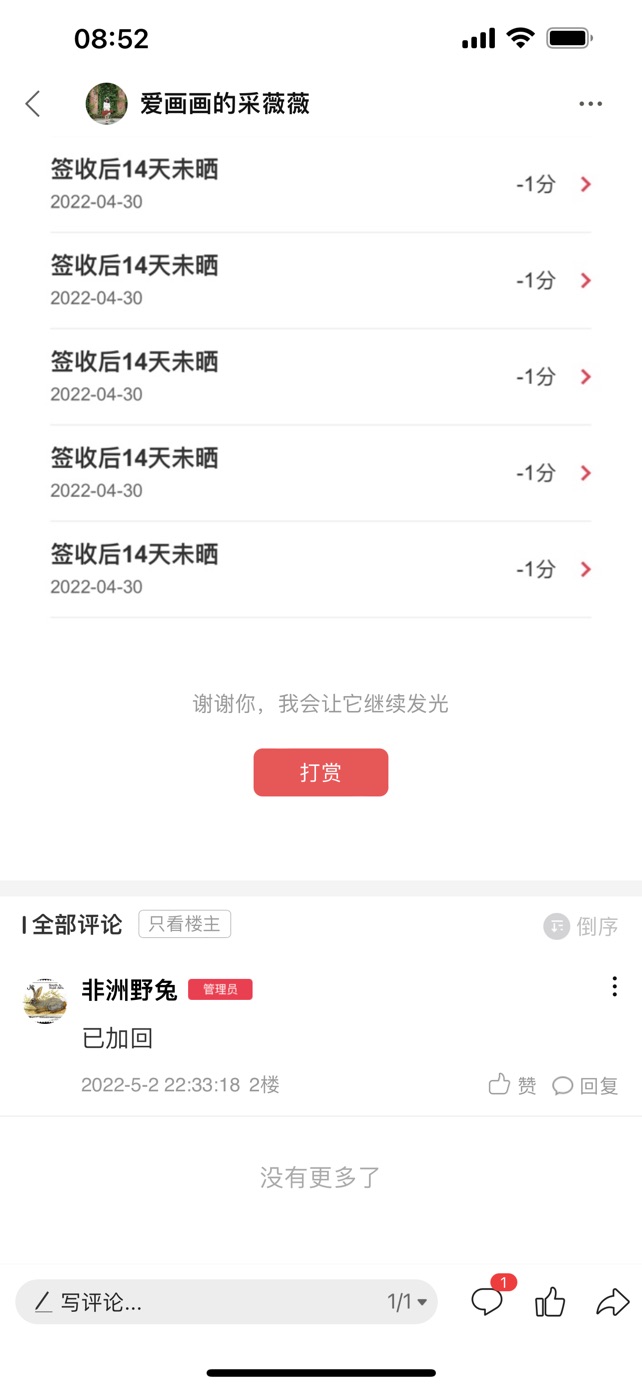
Task: Go back using the top-left arrow
Action: pos(33,103)
